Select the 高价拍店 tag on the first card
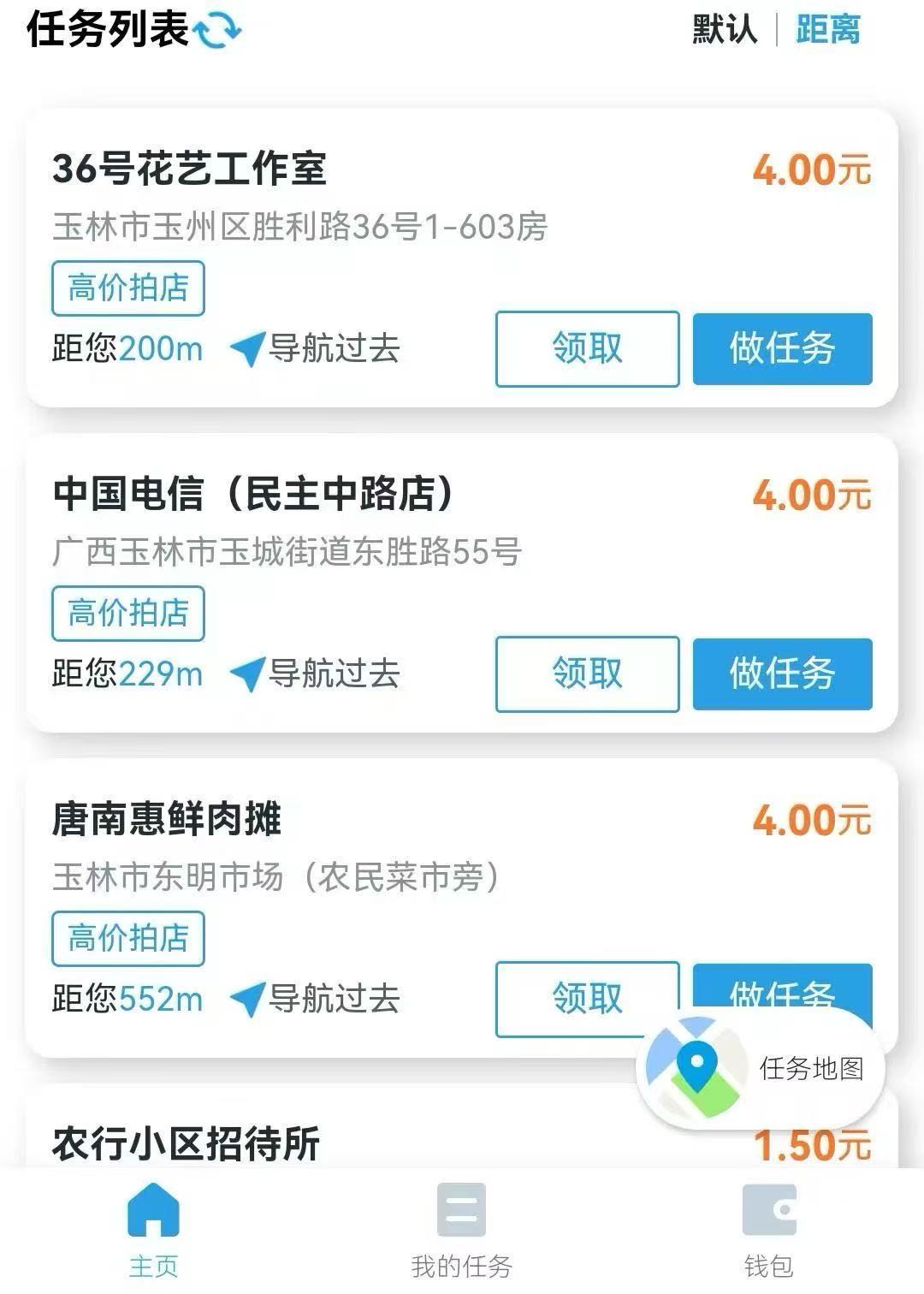Viewport: 924px width, 1294px height. 127,287
